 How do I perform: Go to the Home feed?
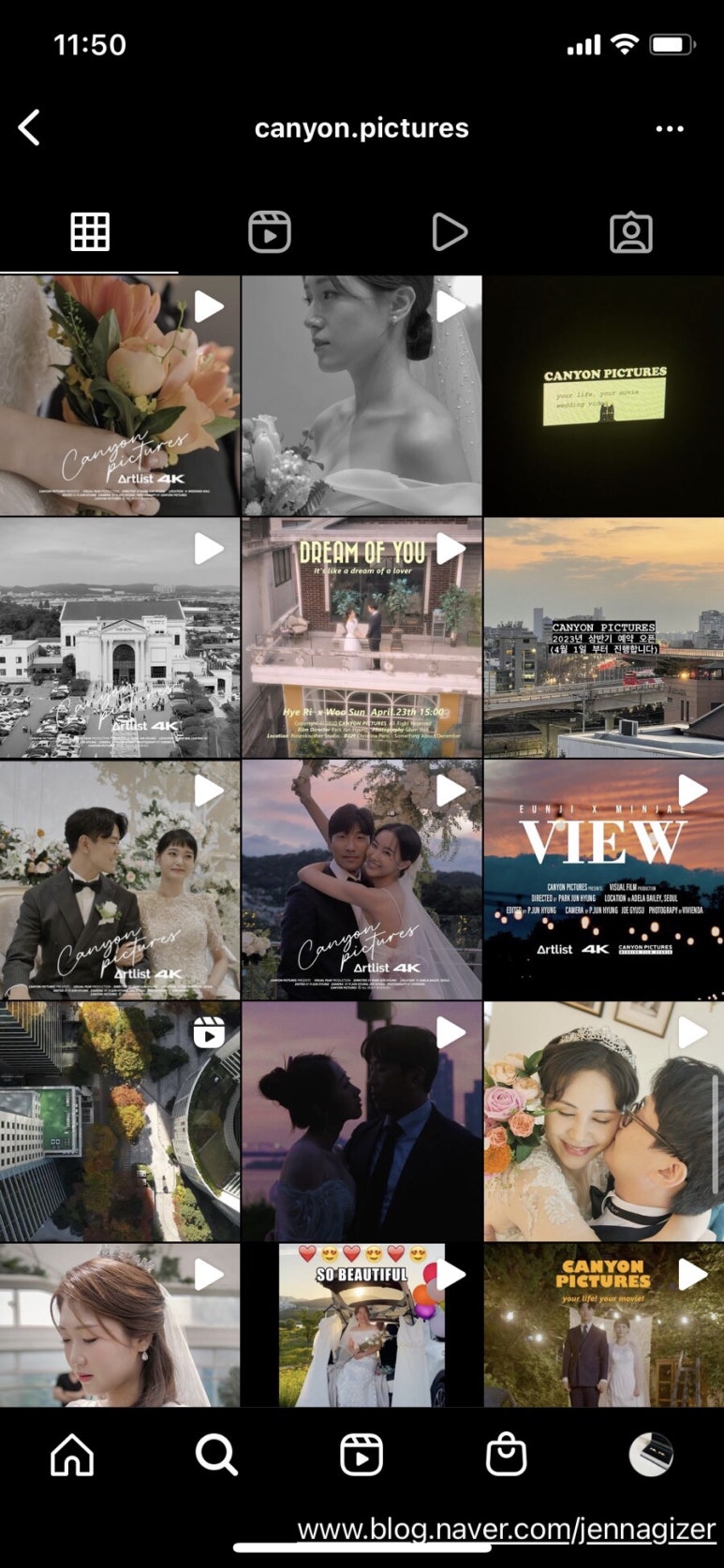coord(72,1455)
